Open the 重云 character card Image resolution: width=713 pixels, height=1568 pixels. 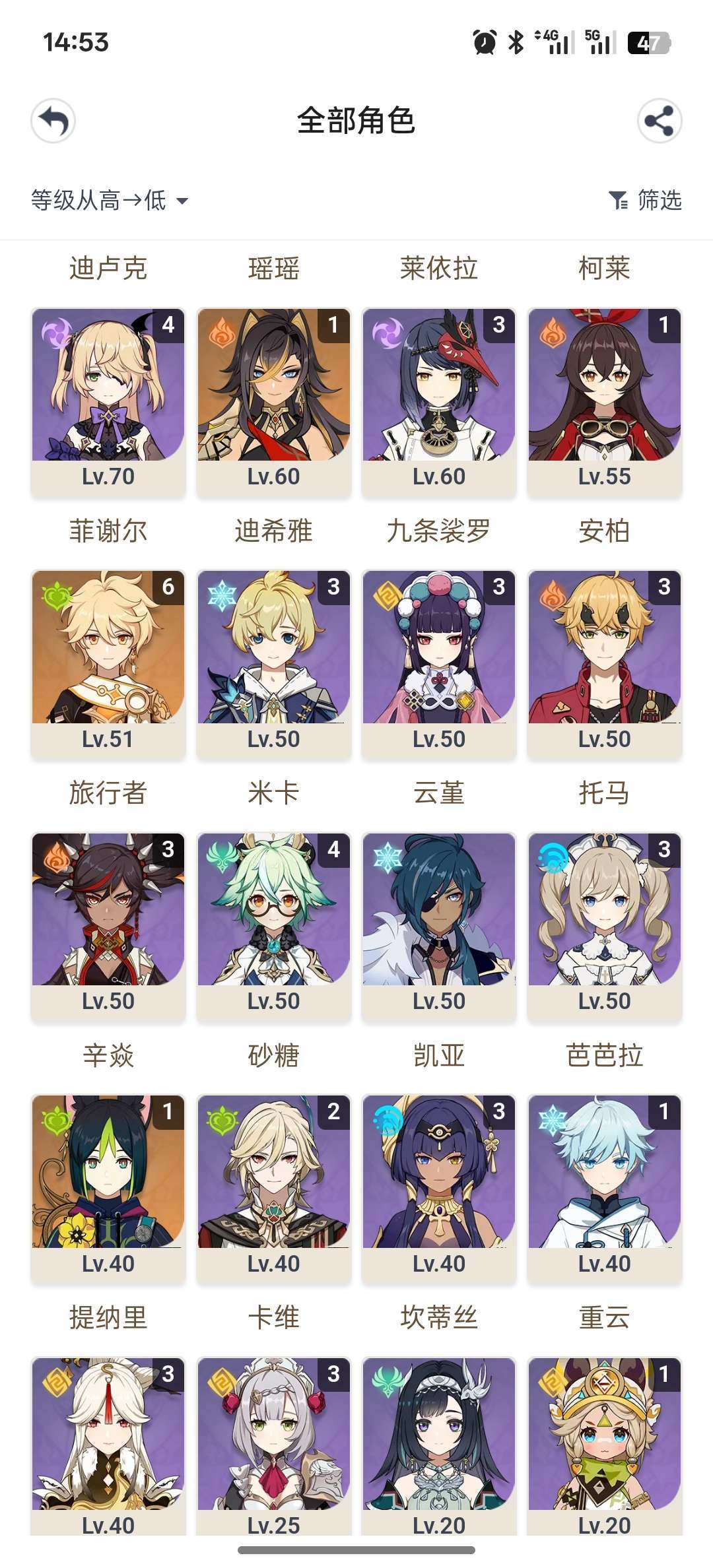point(604,1187)
